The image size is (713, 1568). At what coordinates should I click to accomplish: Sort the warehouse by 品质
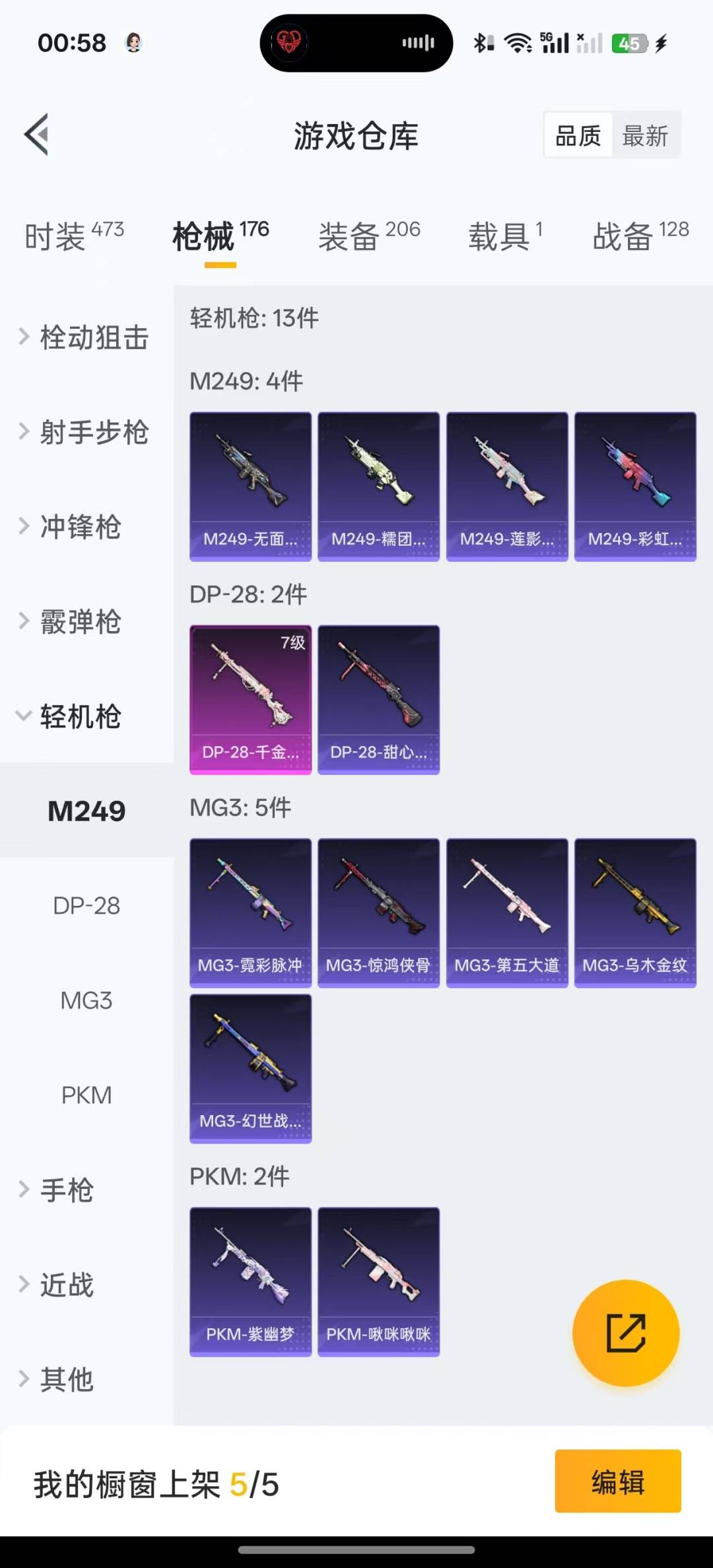[x=578, y=136]
